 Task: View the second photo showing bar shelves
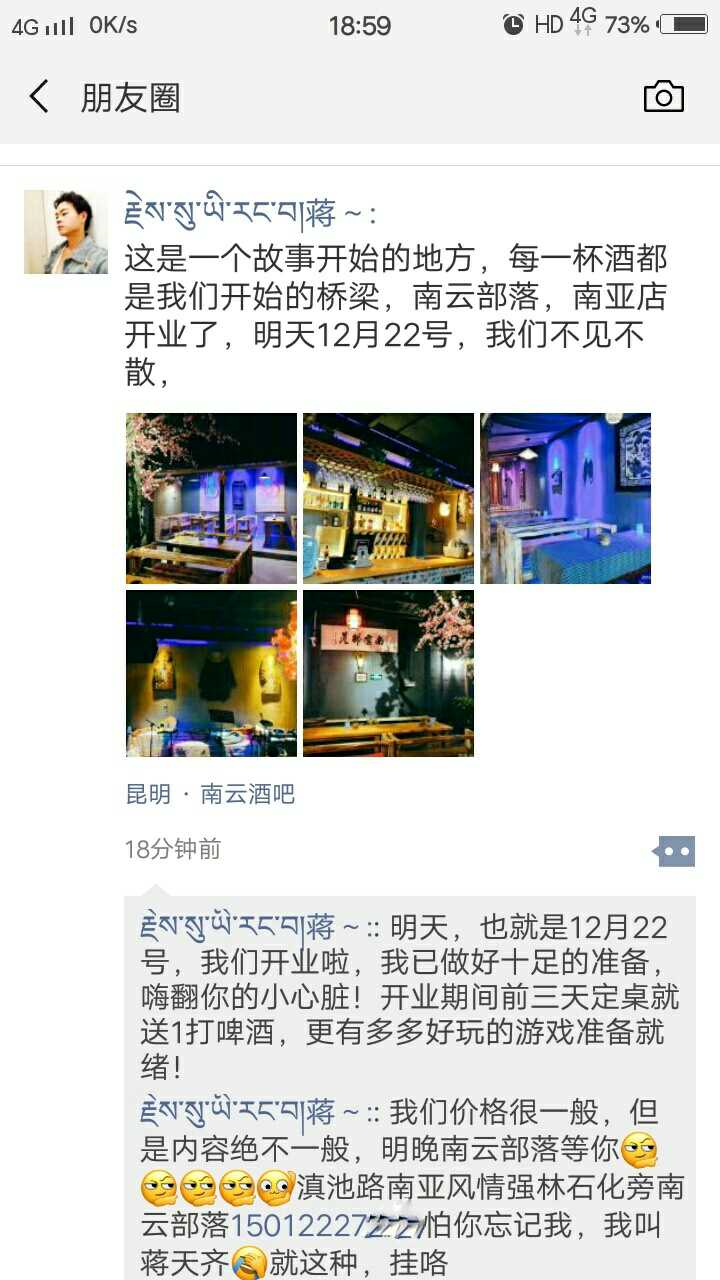point(388,498)
